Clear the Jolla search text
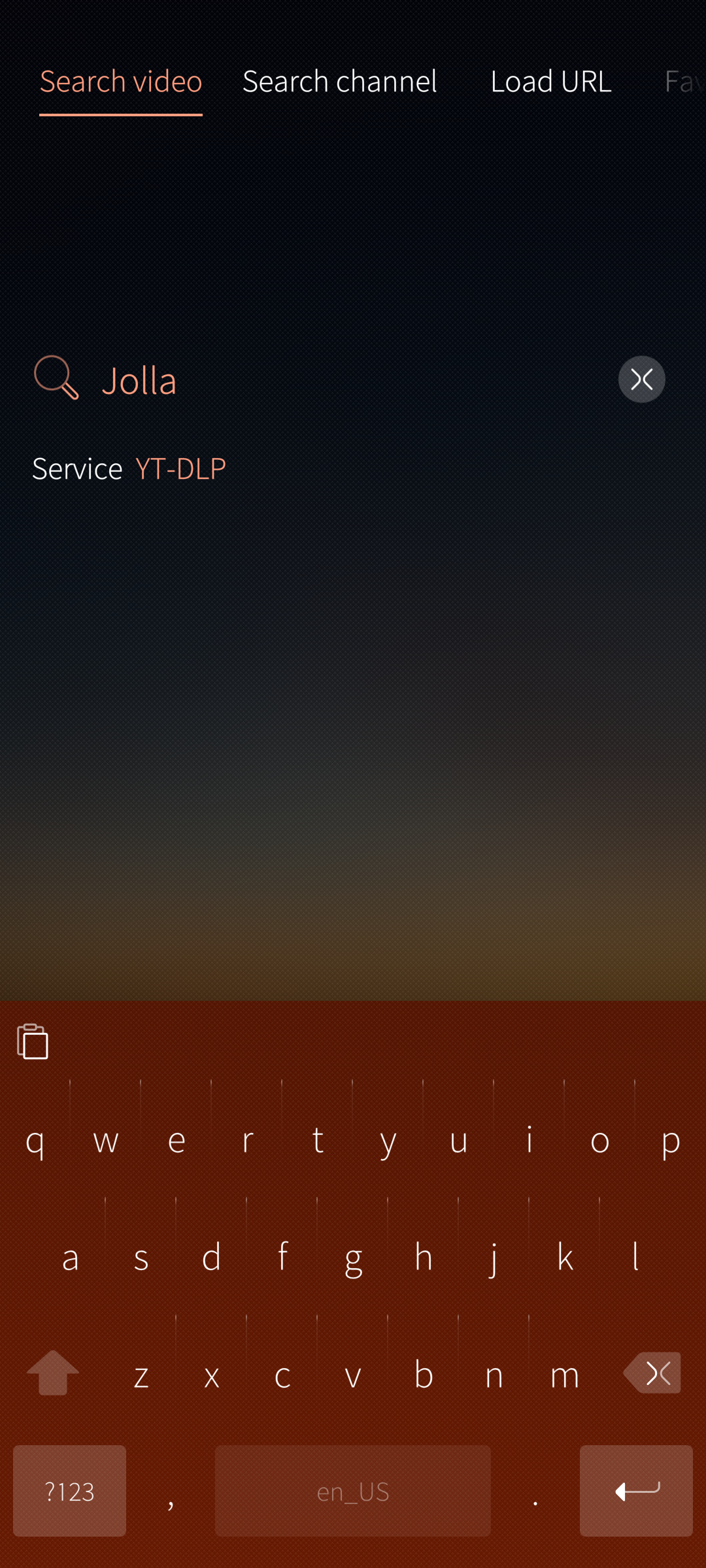 [x=641, y=379]
